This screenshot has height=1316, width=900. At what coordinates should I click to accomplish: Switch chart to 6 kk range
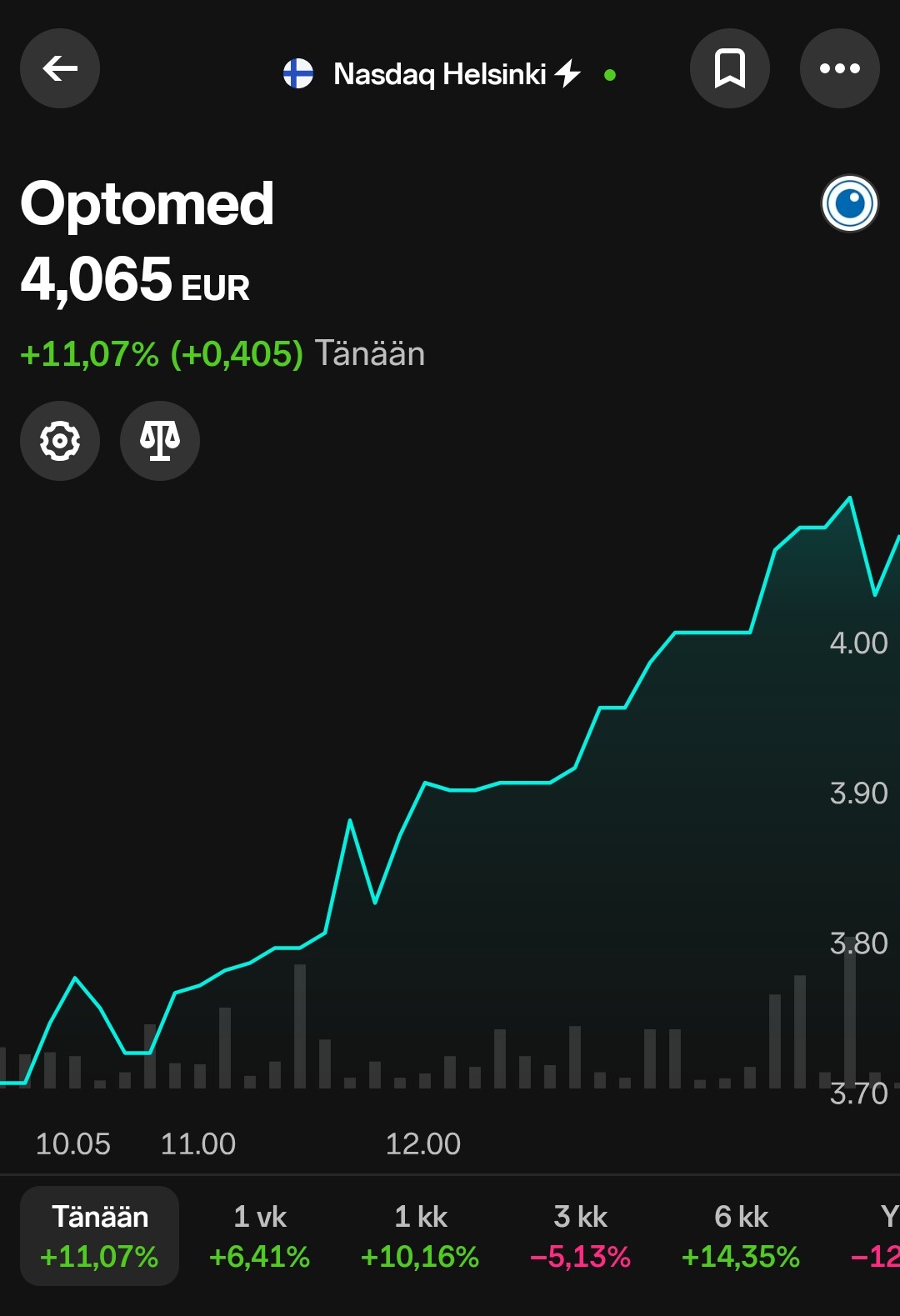tap(741, 1235)
